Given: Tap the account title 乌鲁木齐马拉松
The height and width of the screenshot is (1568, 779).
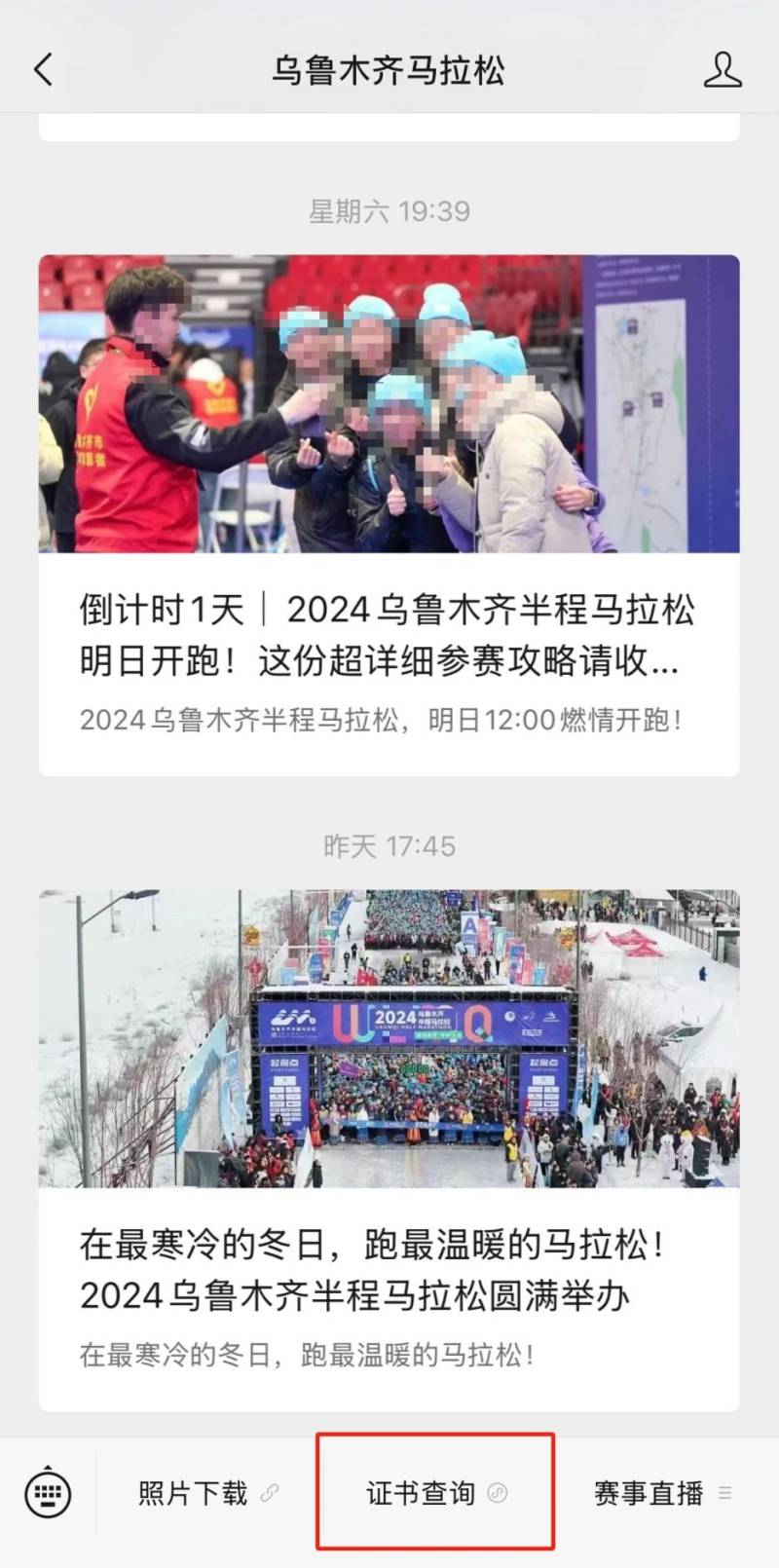Looking at the screenshot, I should pos(388,69).
